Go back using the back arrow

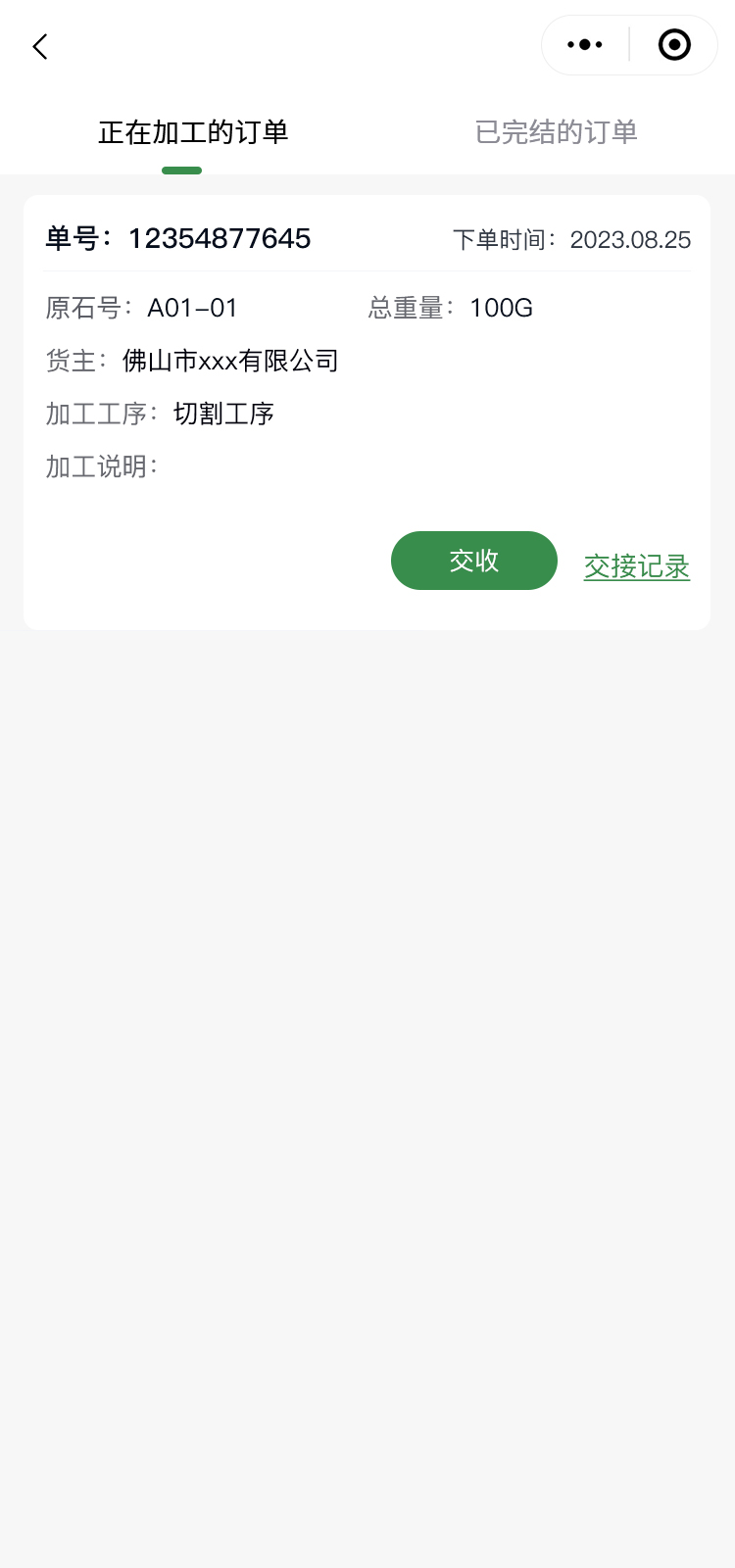pyautogui.click(x=40, y=46)
